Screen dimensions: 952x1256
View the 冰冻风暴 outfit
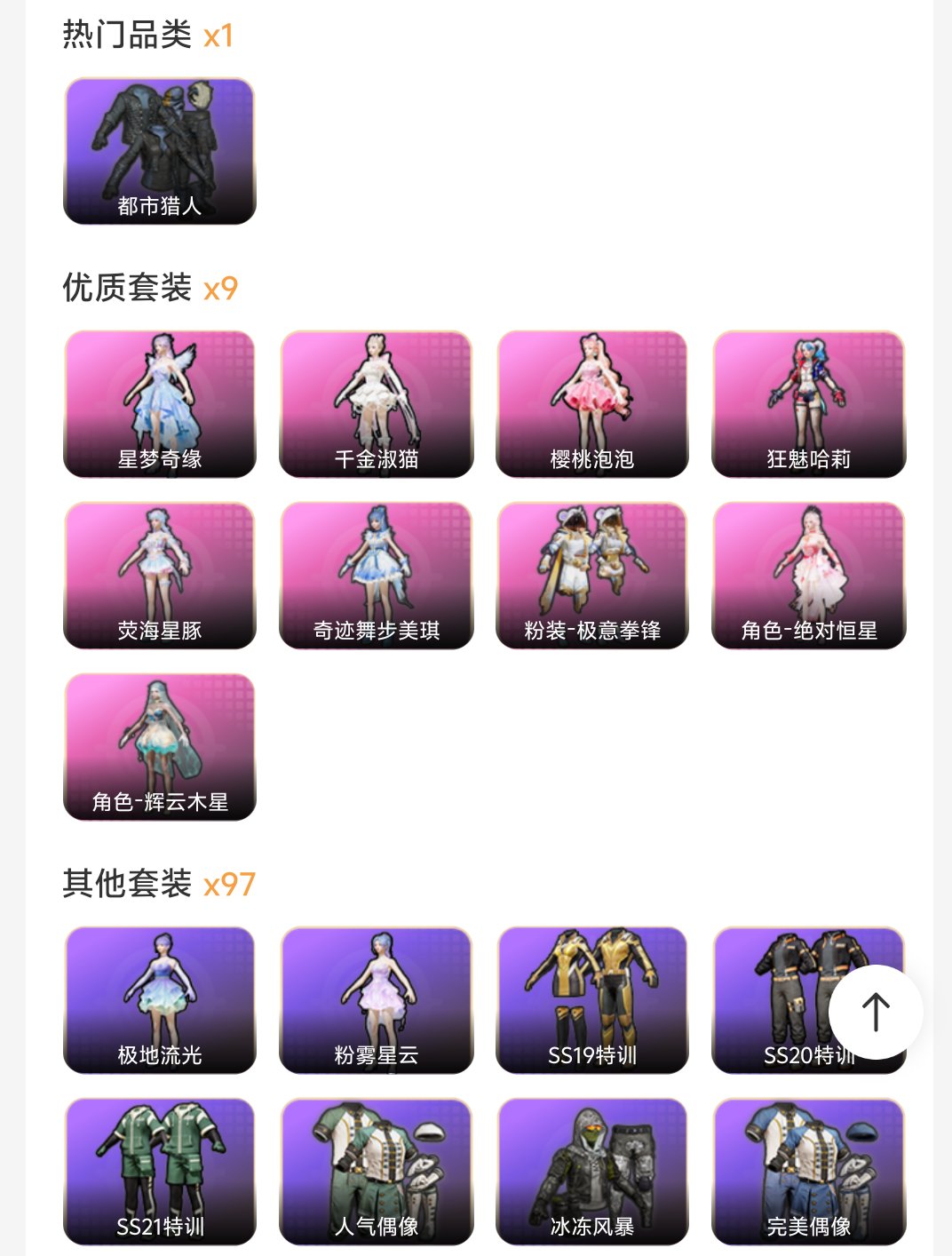(592, 1171)
